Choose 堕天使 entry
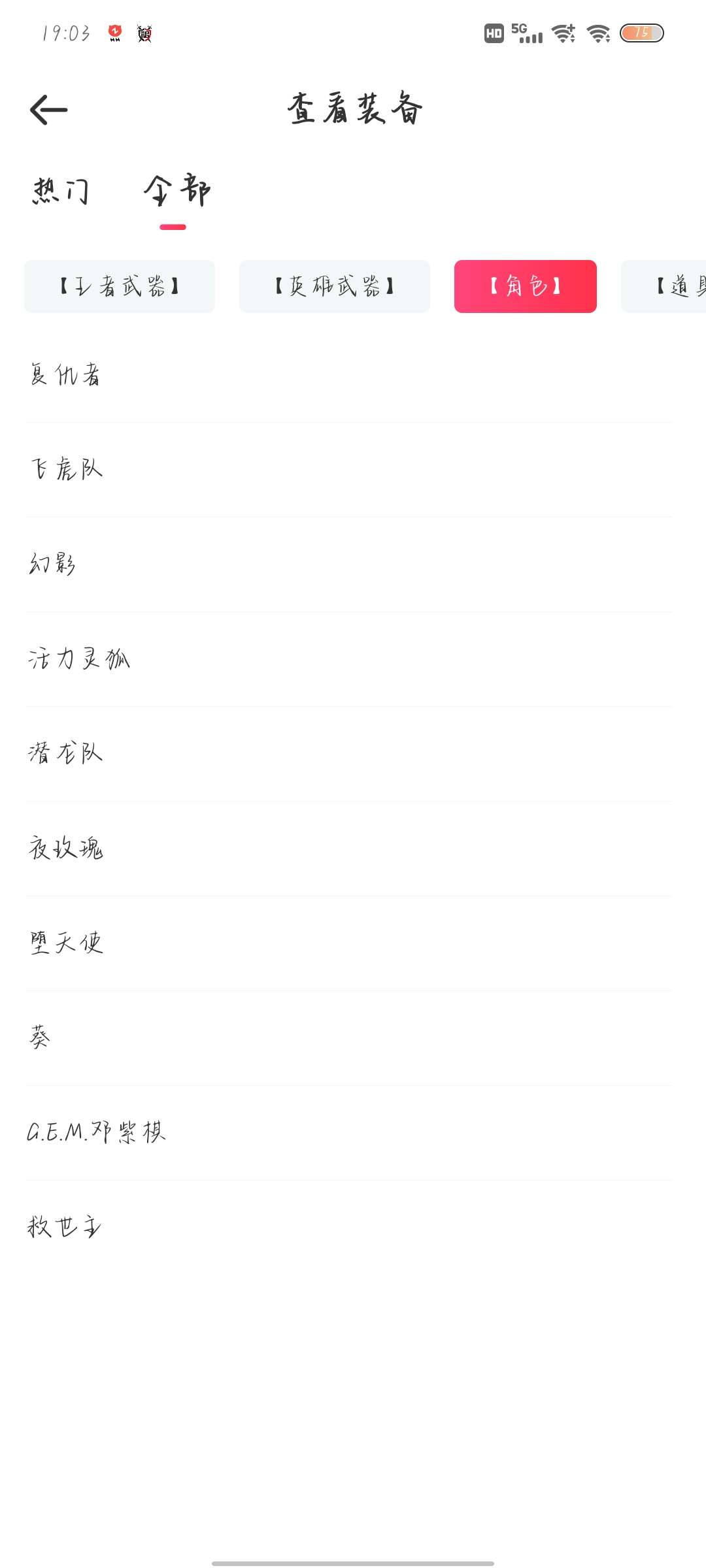The height and width of the screenshot is (1568, 706). (349, 943)
